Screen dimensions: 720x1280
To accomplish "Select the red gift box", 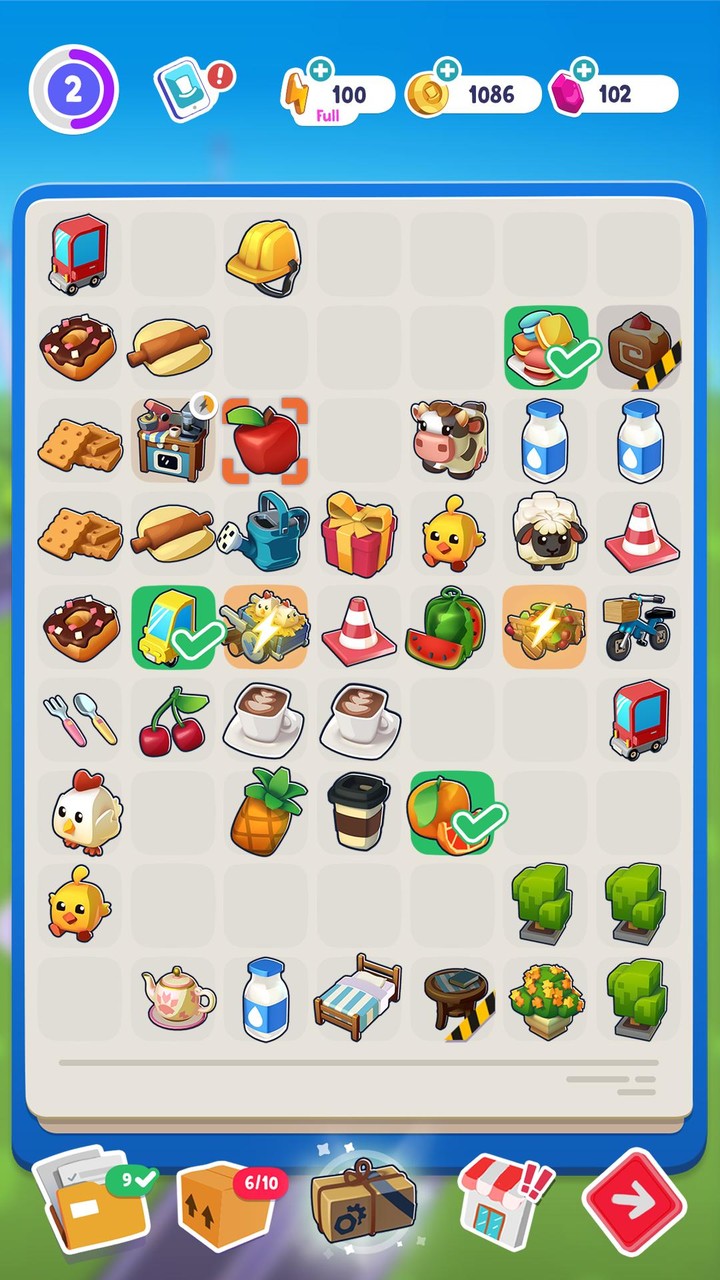I will point(358,533).
